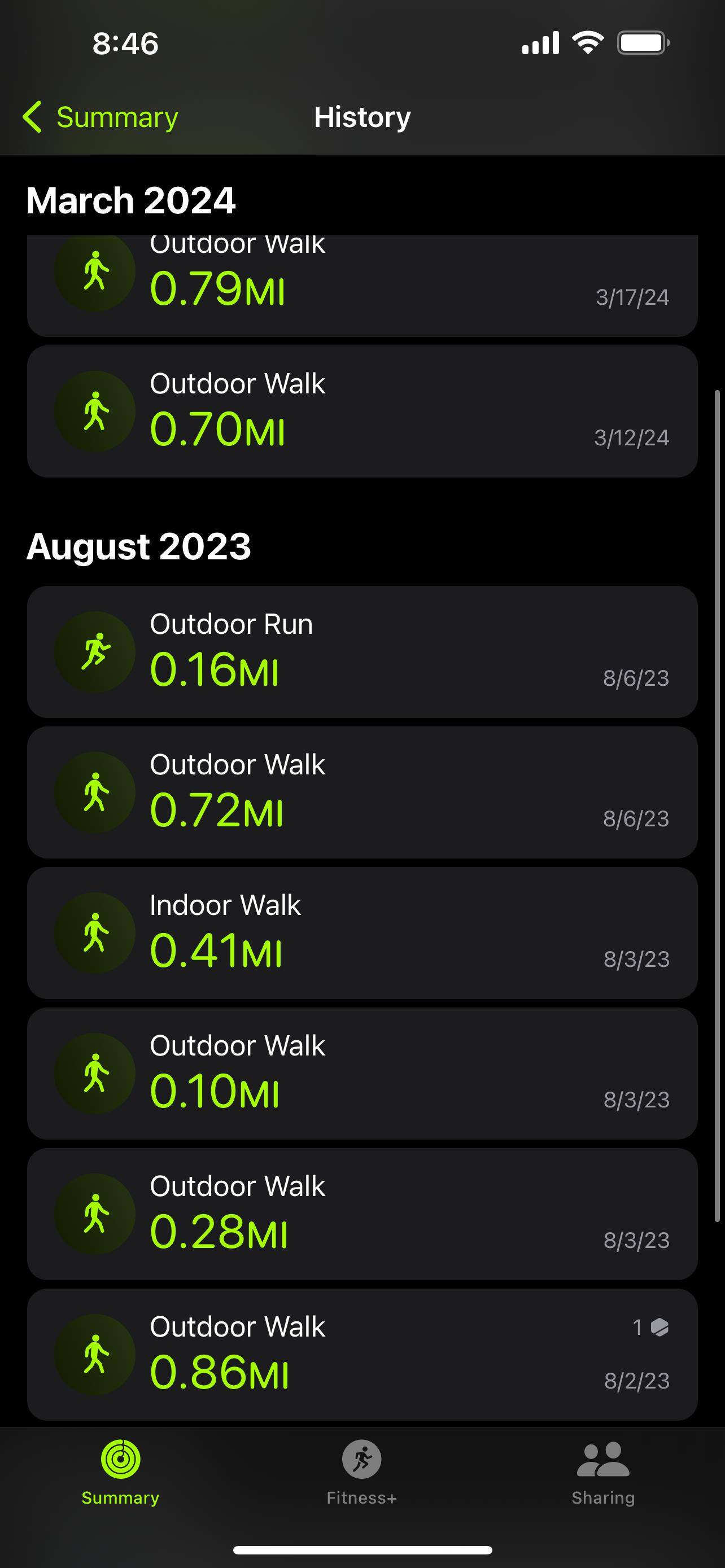Viewport: 725px width, 1568px height.
Task: View the 0.86 mi walk from 8/2/23
Action: click(x=361, y=1355)
